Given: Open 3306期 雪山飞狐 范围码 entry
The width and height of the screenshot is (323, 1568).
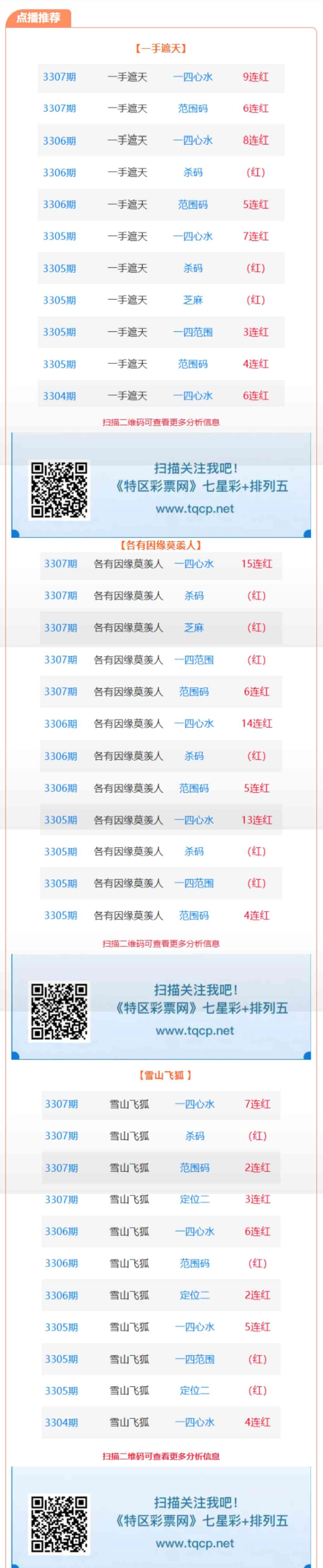Looking at the screenshot, I should click(x=161, y=1263).
